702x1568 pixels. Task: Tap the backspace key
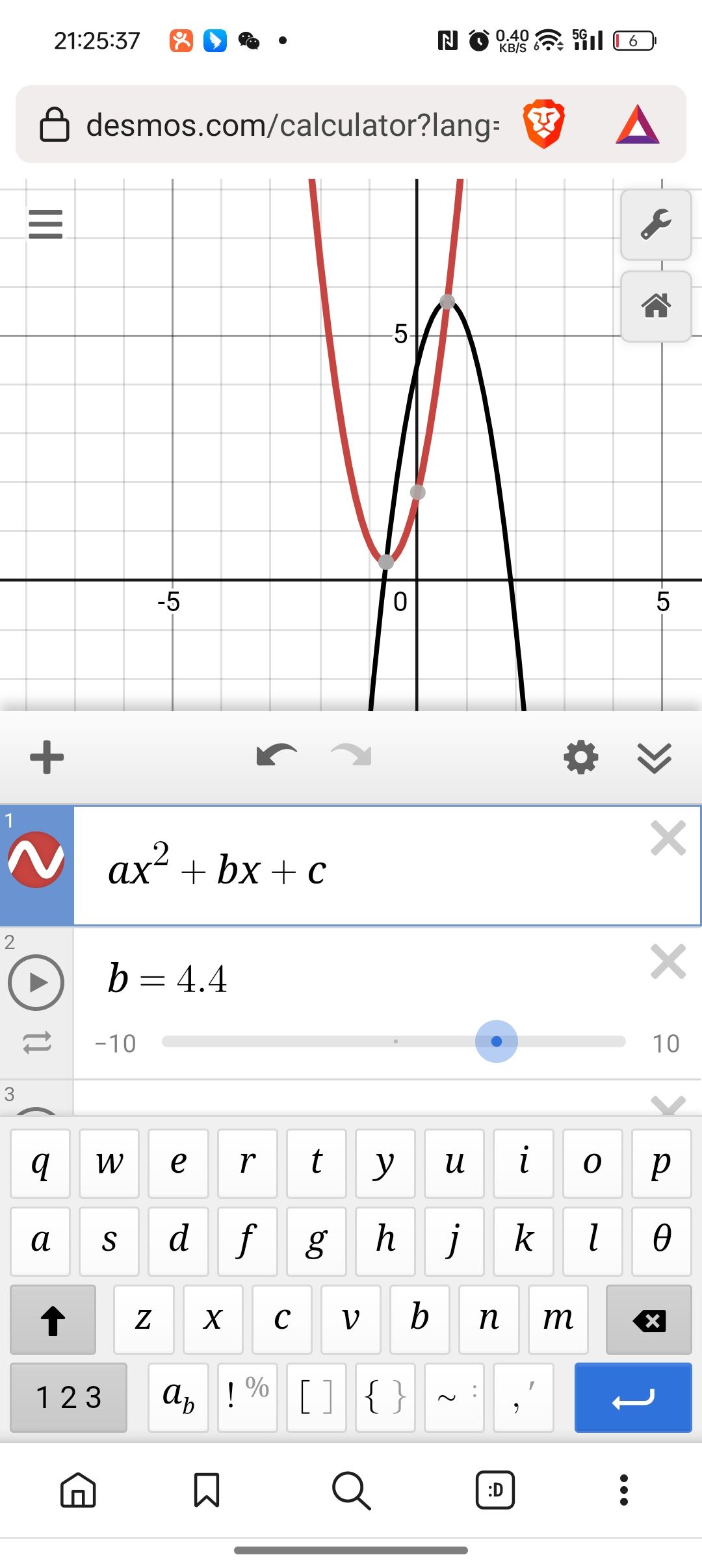(648, 1320)
